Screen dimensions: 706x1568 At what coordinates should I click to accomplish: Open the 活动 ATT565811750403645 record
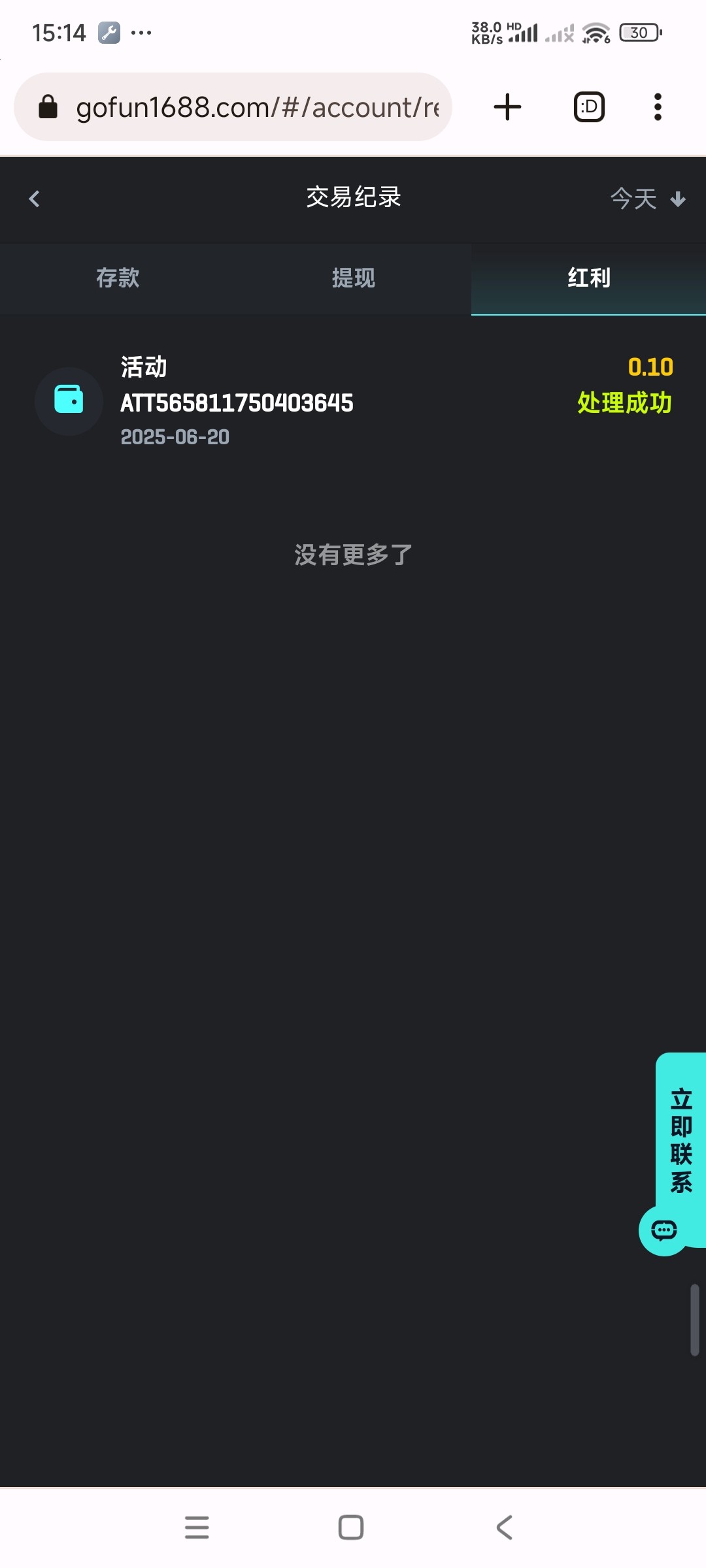point(353,401)
